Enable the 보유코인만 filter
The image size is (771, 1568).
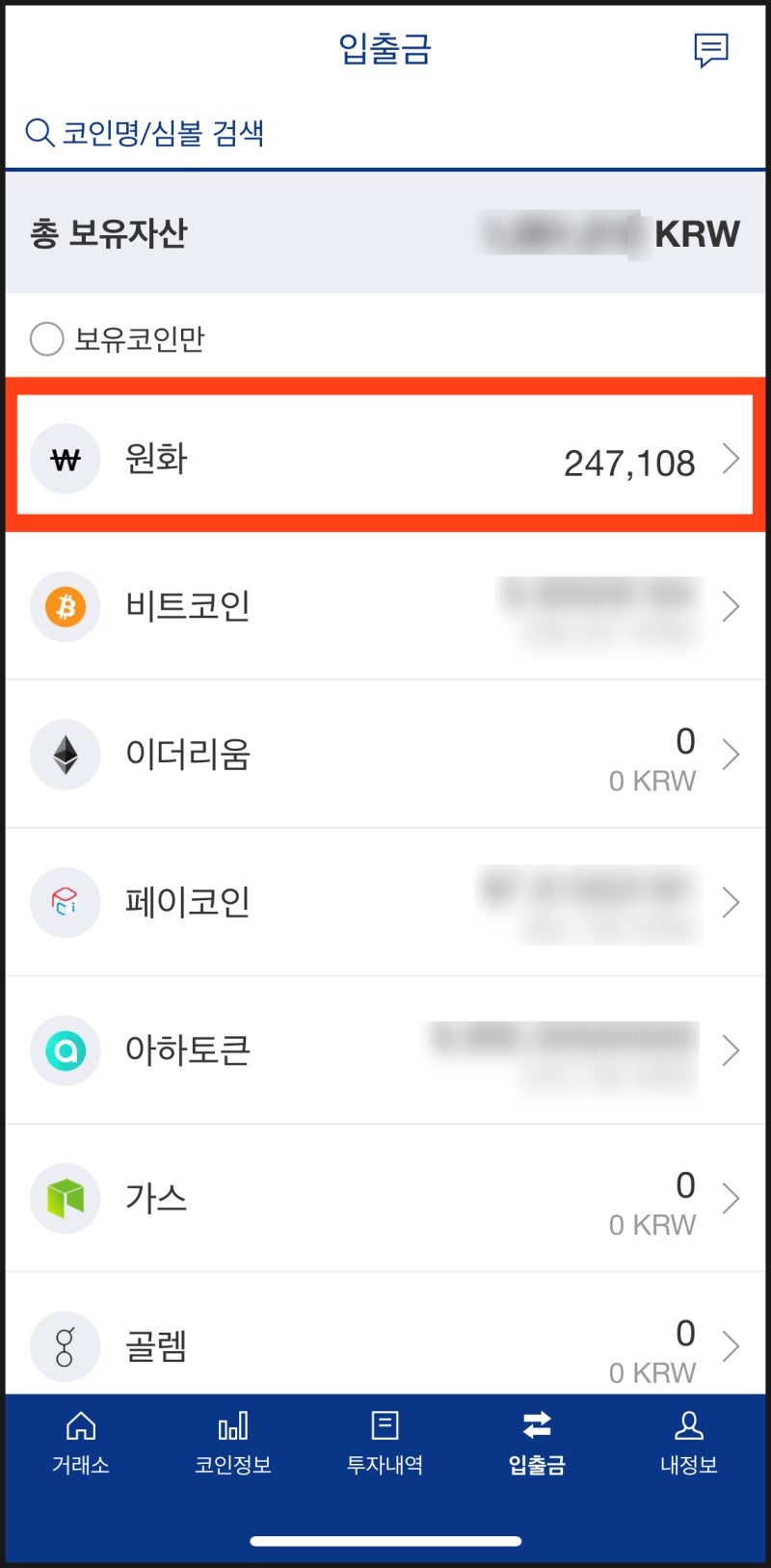click(x=46, y=339)
